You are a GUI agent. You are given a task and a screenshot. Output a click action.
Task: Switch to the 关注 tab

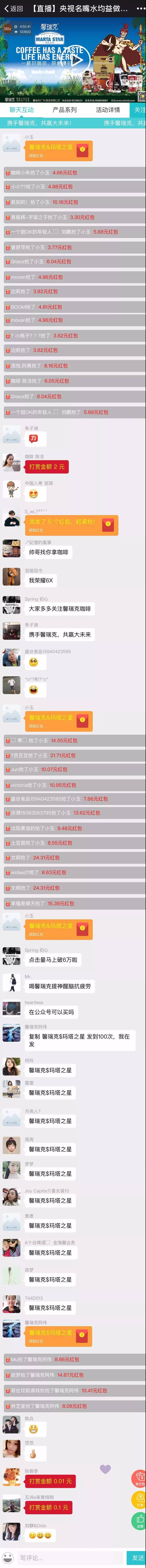pos(139,110)
